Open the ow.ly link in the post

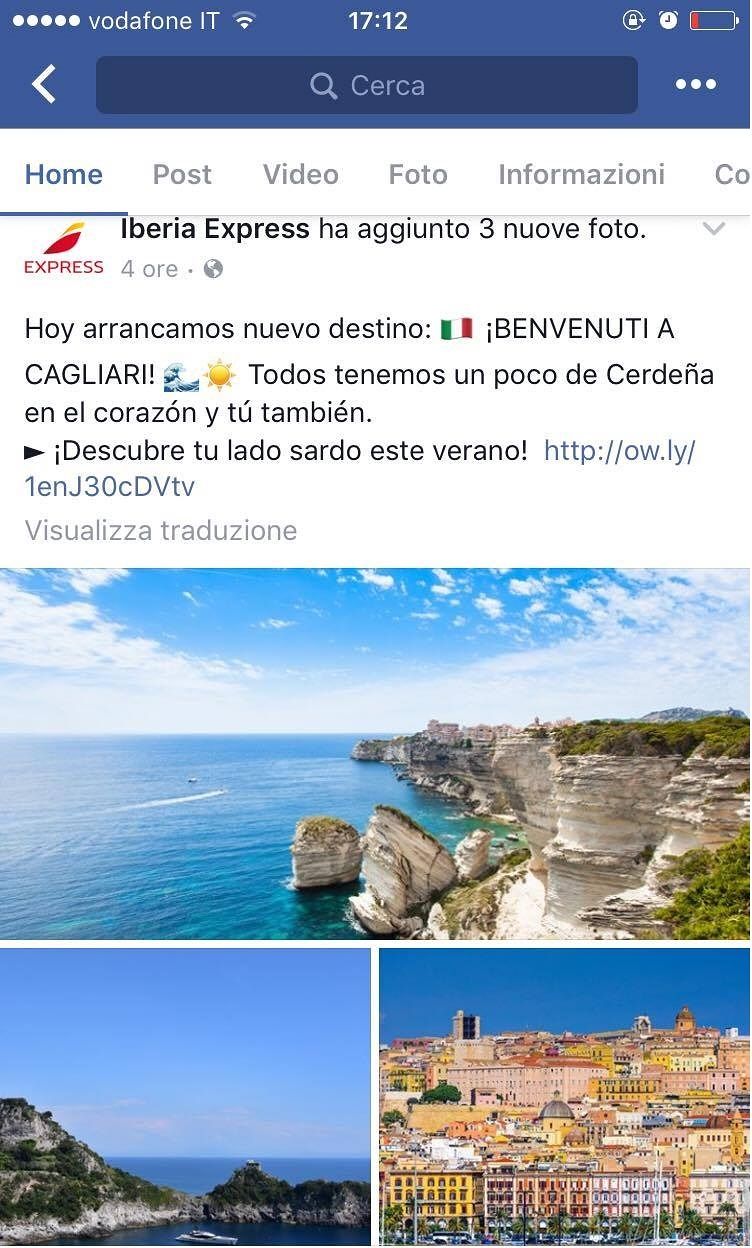tap(618, 451)
